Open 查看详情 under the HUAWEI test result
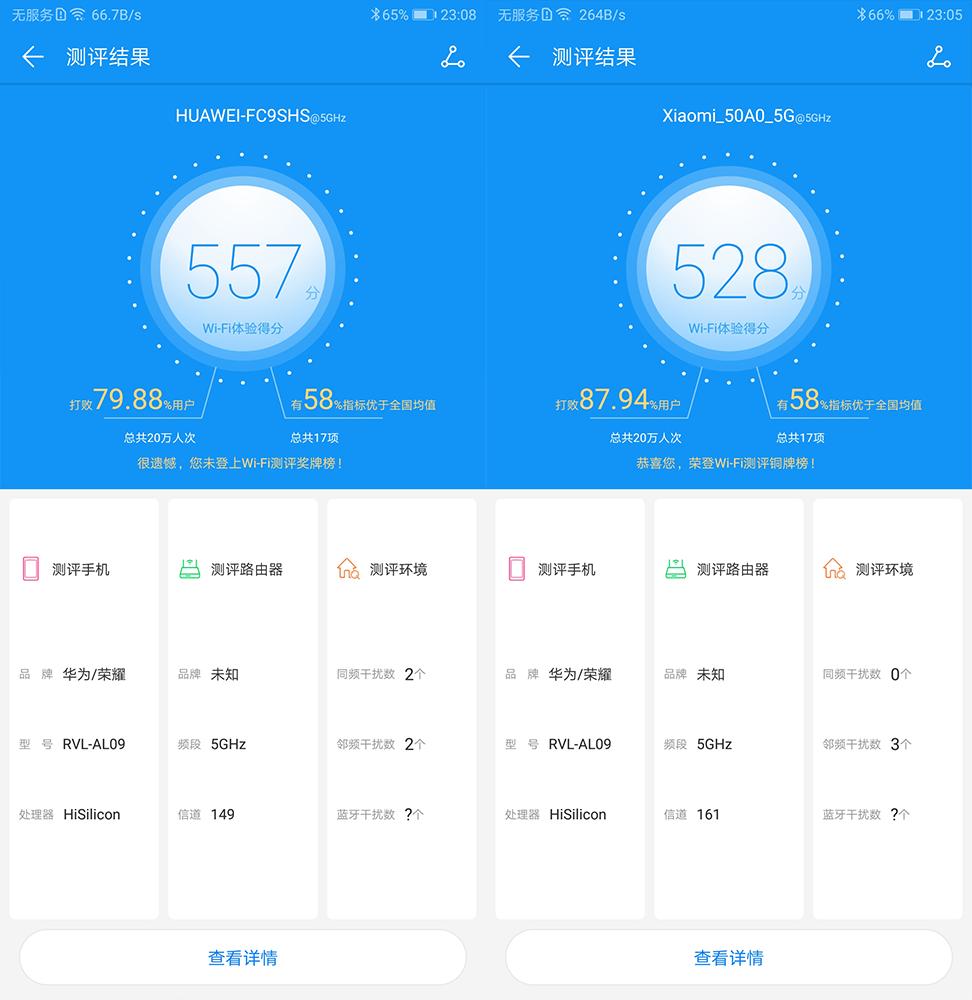This screenshot has width=972, height=1000. click(242, 956)
